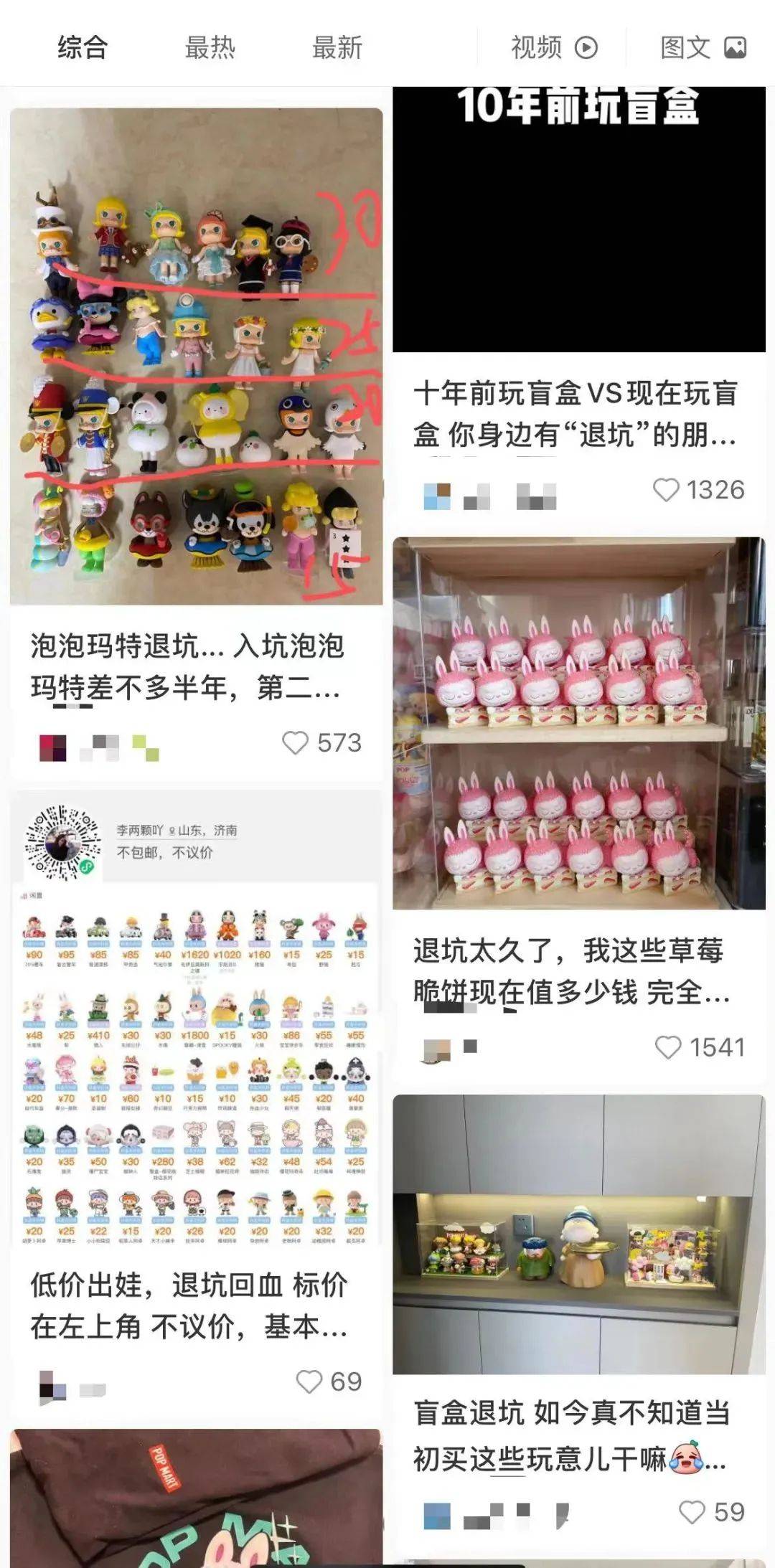Filter results by 图文
The height and width of the screenshot is (1568, 775).
703,48
